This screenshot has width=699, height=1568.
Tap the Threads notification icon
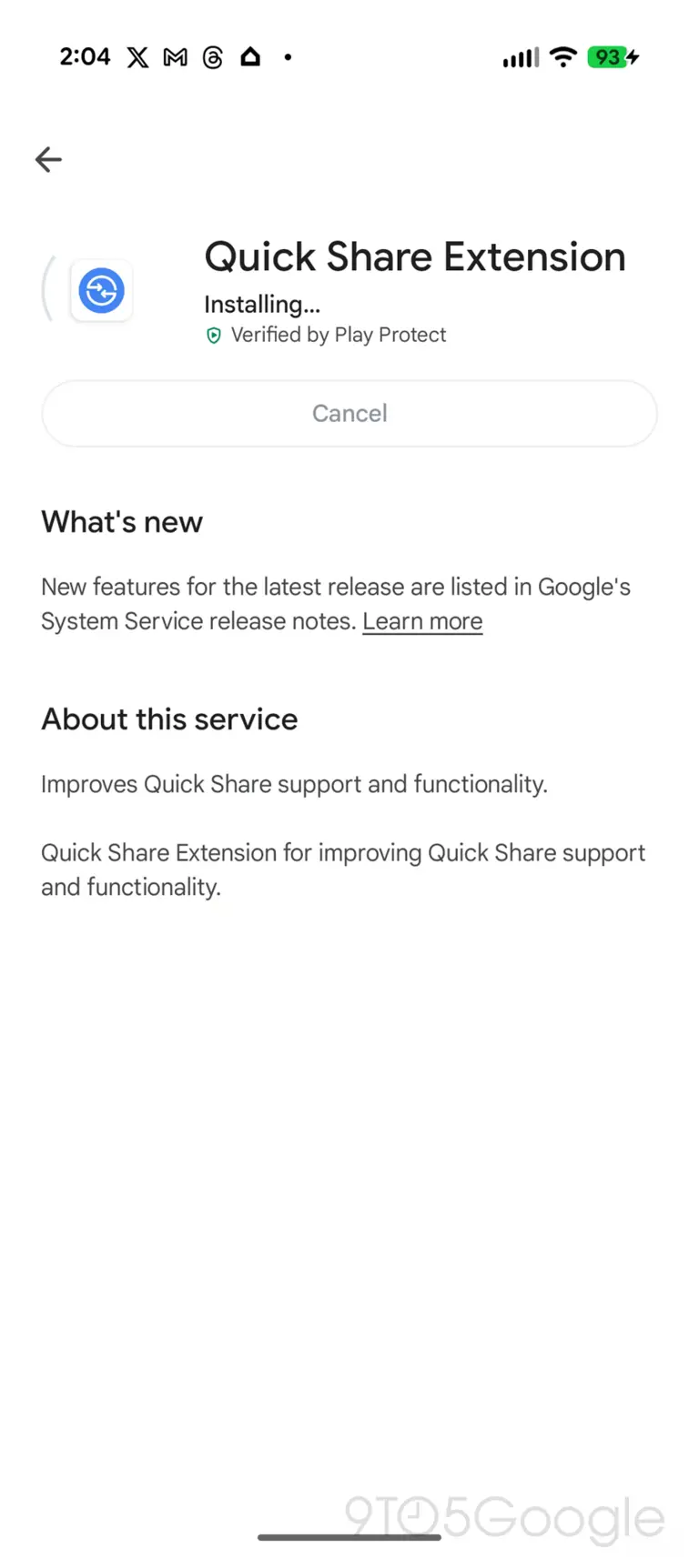213,57
